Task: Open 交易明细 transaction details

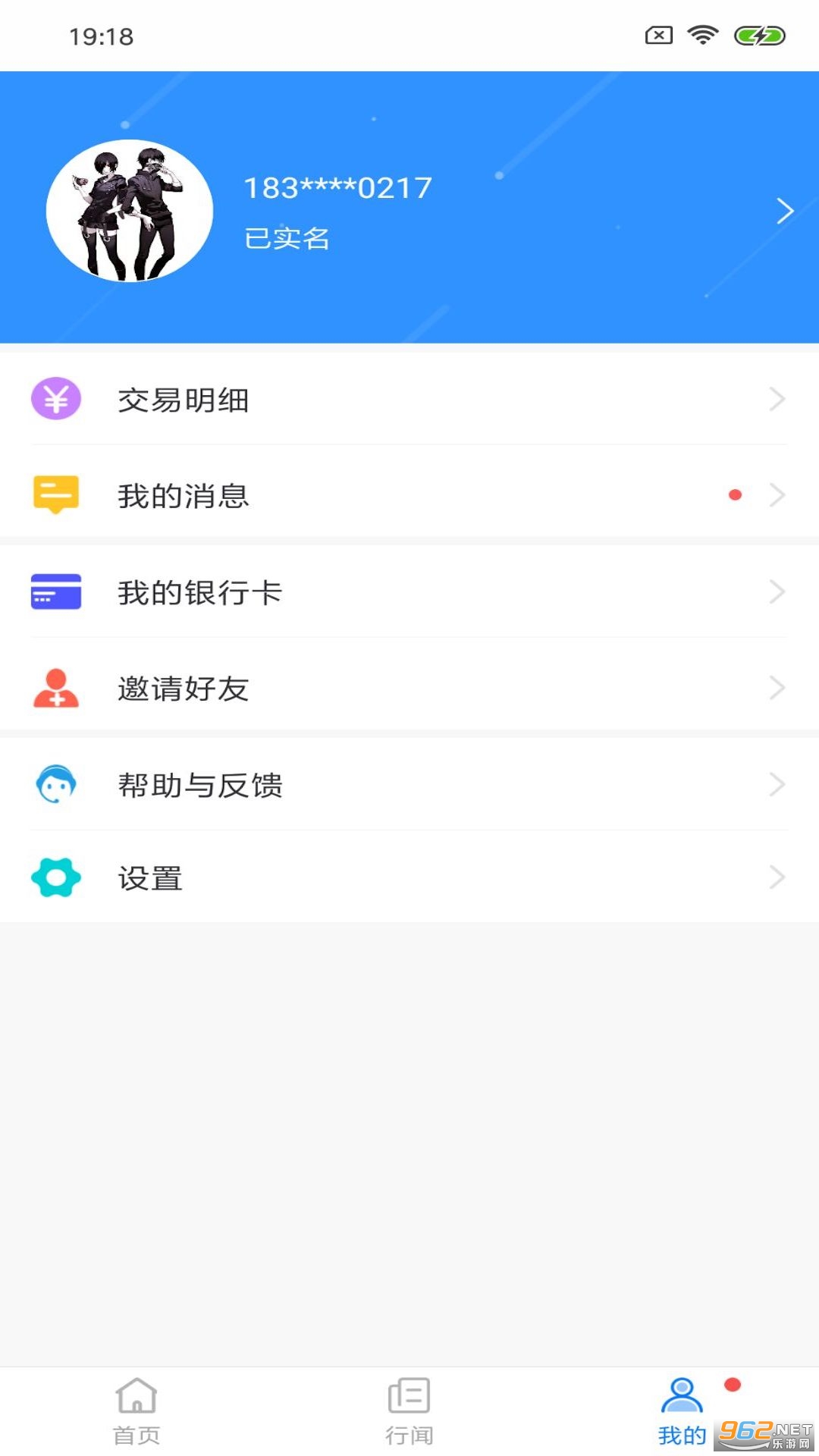Action: click(409, 400)
